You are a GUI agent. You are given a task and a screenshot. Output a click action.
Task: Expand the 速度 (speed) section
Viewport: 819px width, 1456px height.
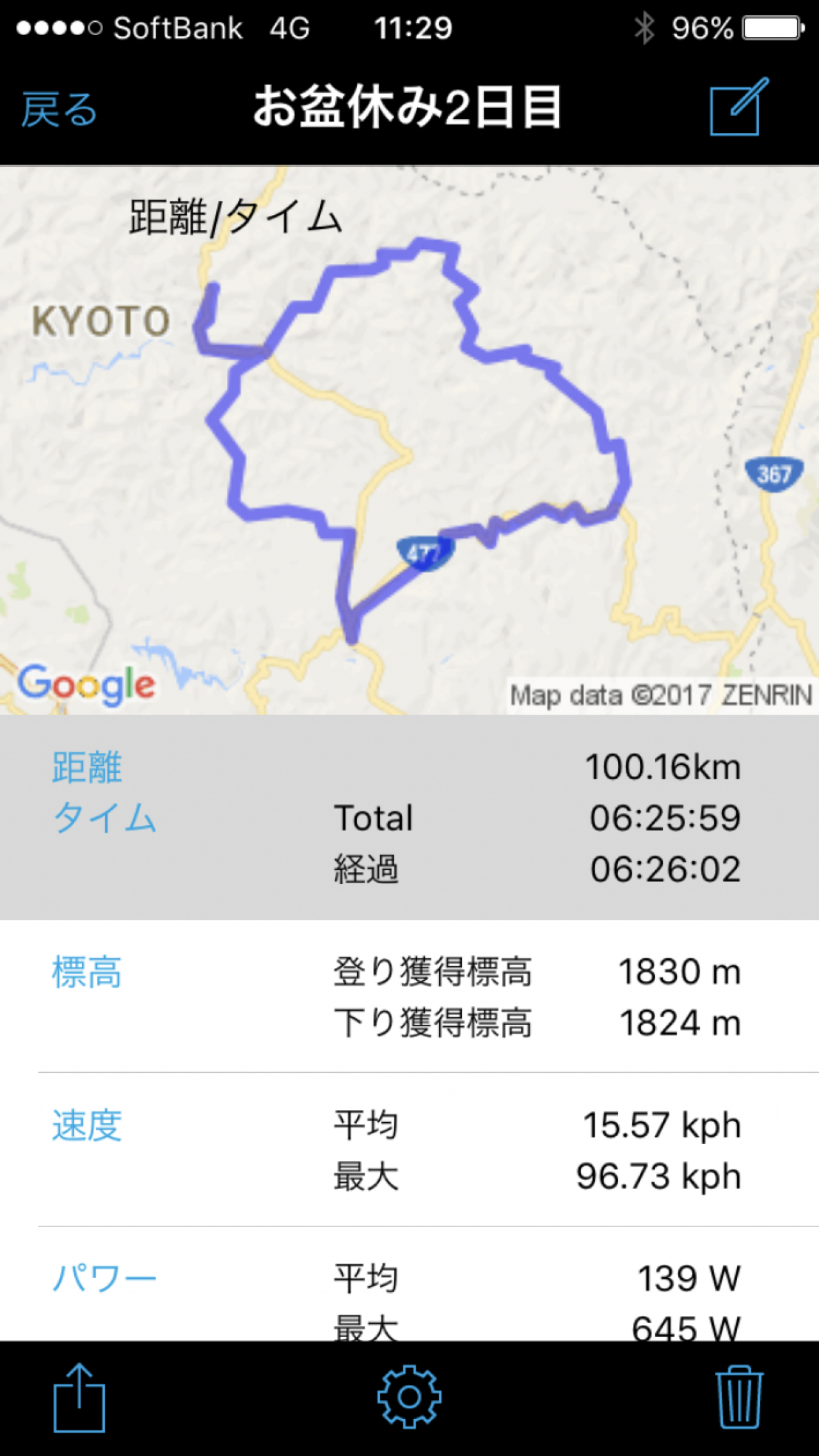85,1127
